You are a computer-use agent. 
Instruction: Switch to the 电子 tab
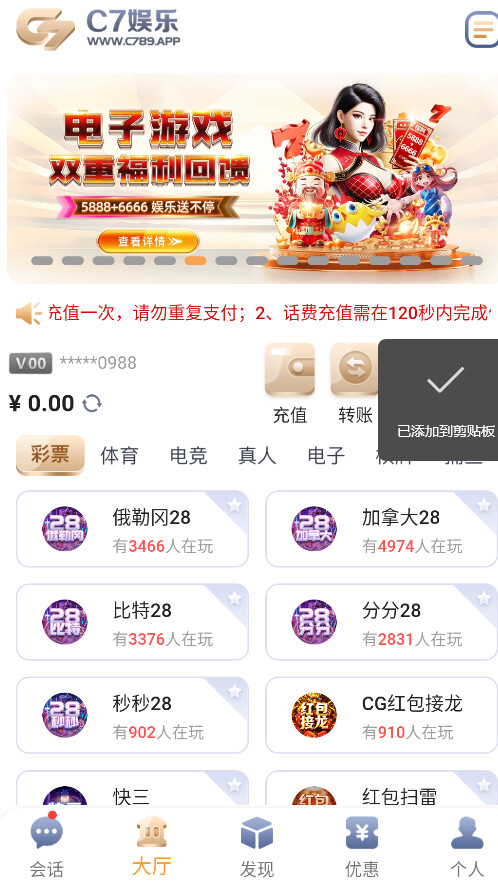[326, 455]
